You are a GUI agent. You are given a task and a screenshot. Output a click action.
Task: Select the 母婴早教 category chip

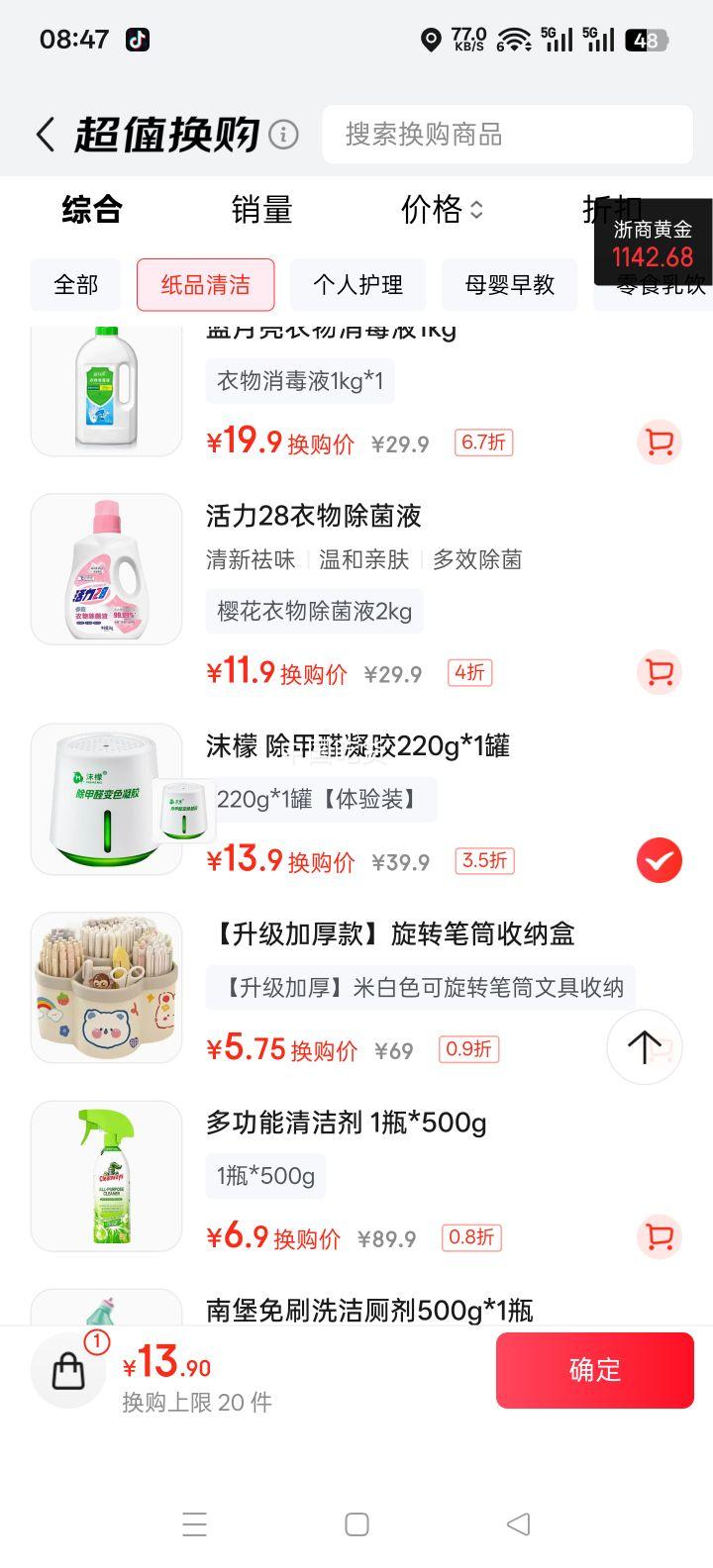coord(509,285)
